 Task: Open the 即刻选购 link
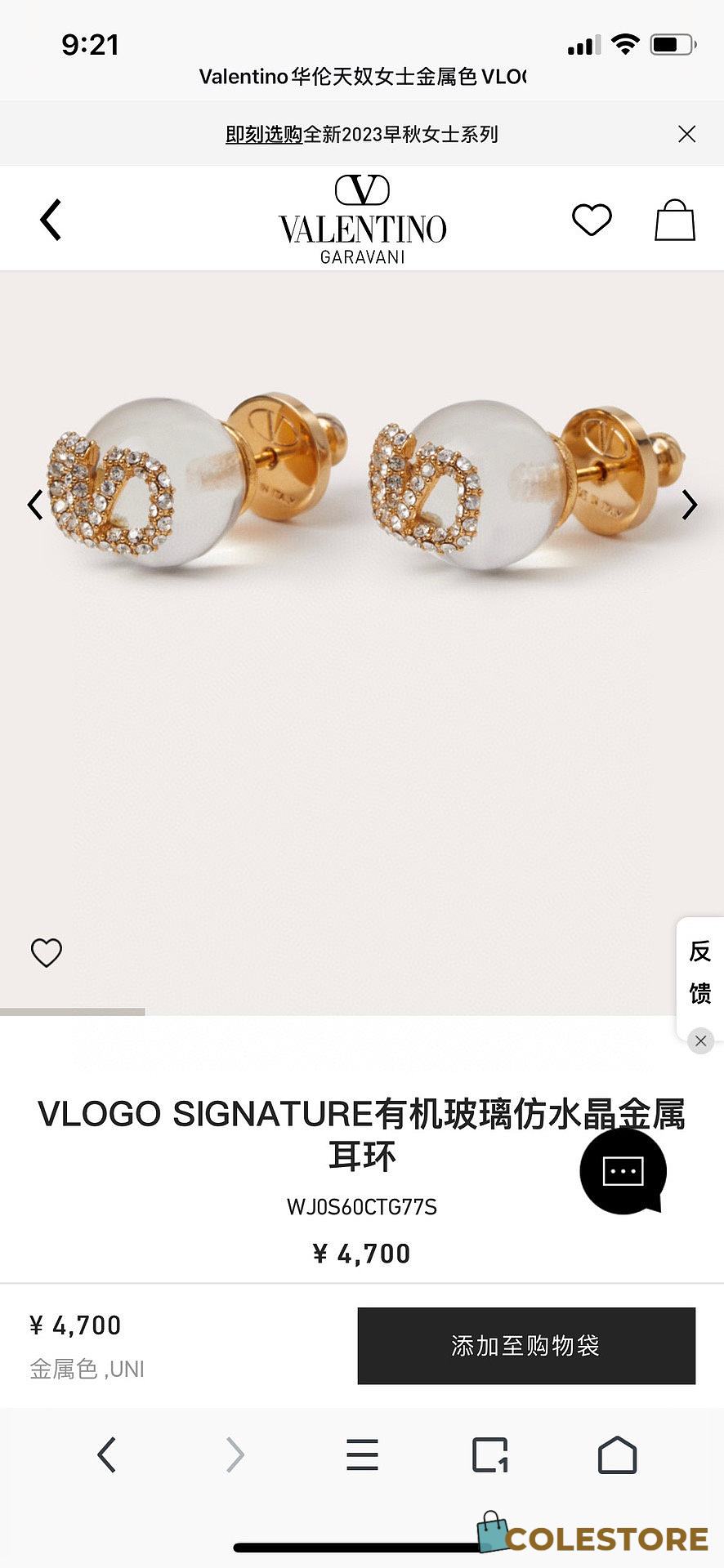tap(264, 134)
